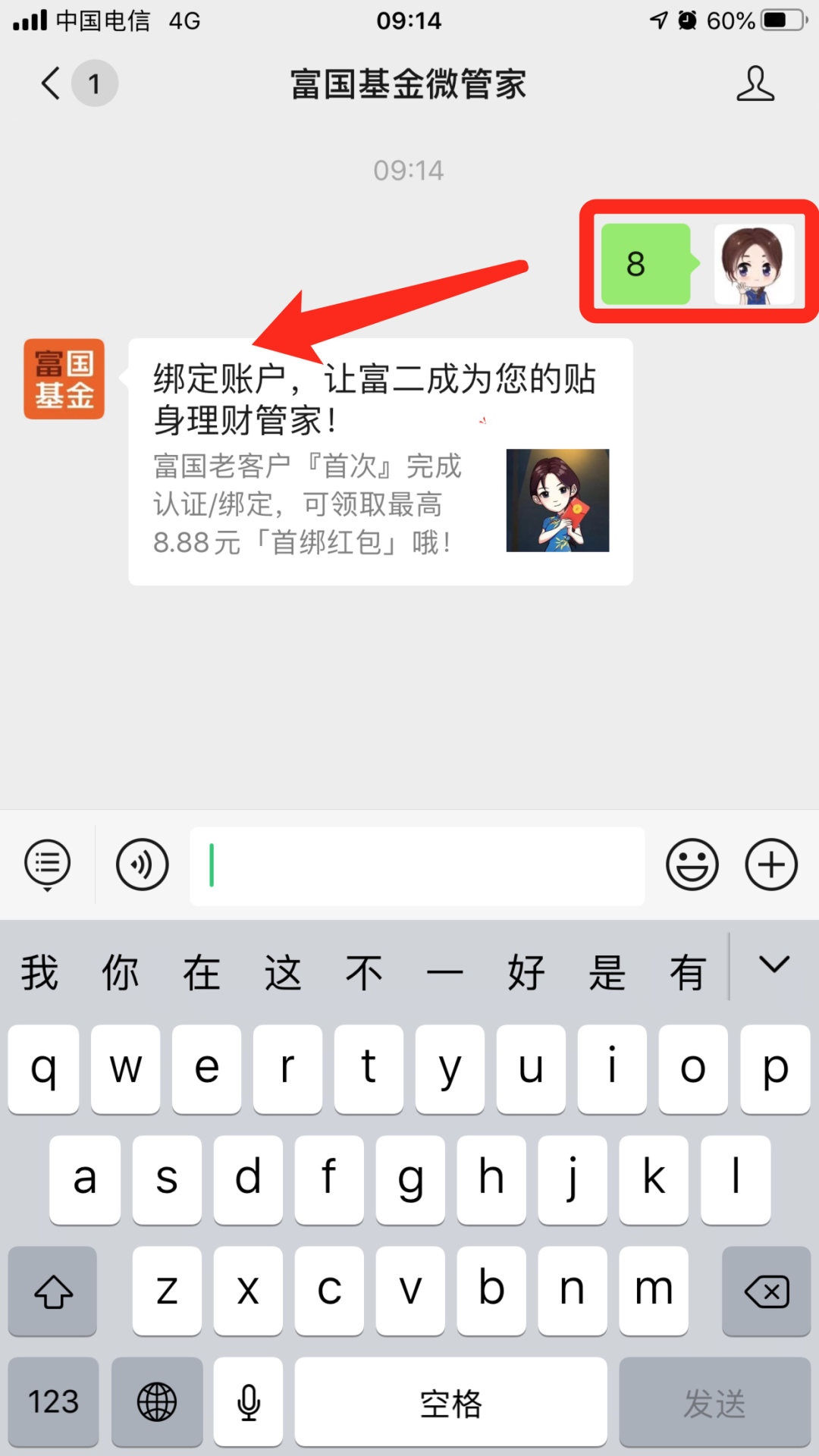Expand the candidate word list
The height and width of the screenshot is (1456, 819).
coord(774,966)
